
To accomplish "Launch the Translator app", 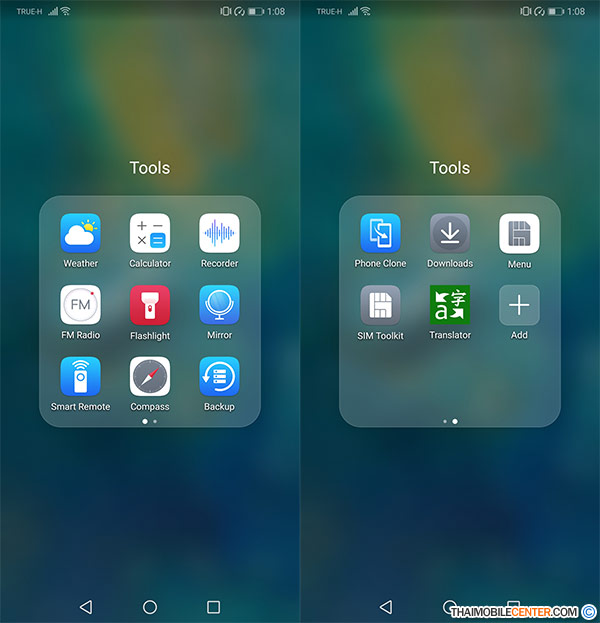I will [x=450, y=305].
